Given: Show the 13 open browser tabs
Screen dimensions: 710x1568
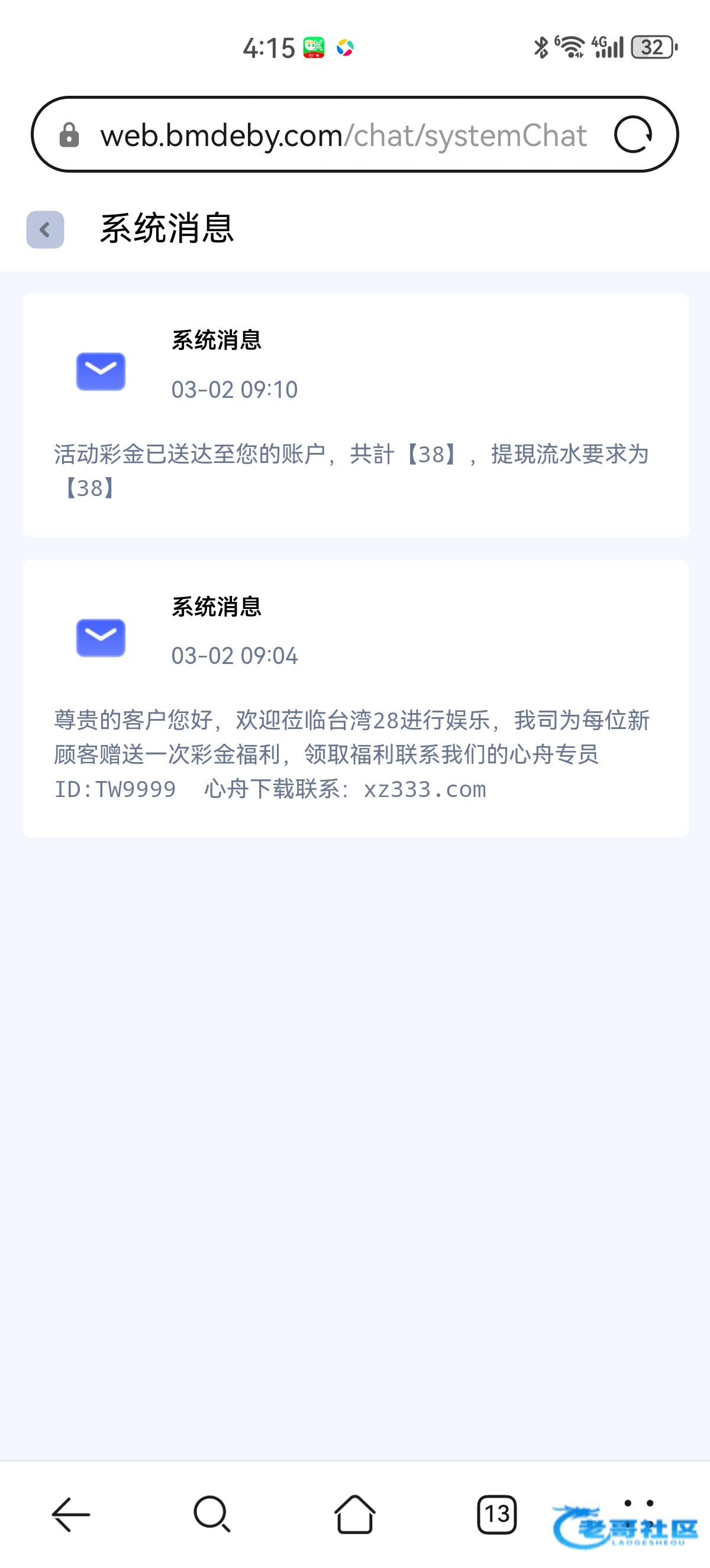Looking at the screenshot, I should [496, 1514].
